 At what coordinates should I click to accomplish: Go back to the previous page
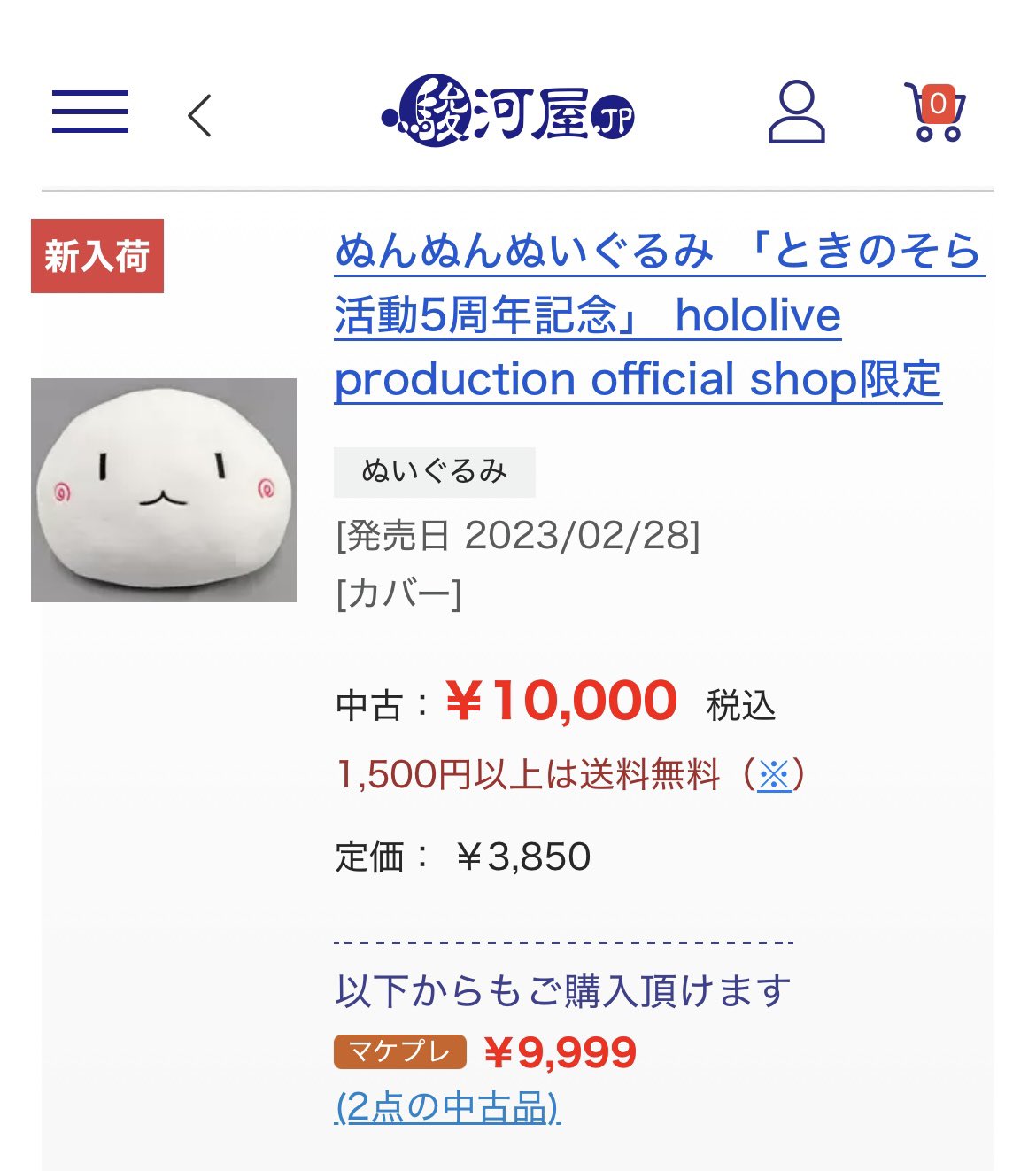tap(200, 115)
